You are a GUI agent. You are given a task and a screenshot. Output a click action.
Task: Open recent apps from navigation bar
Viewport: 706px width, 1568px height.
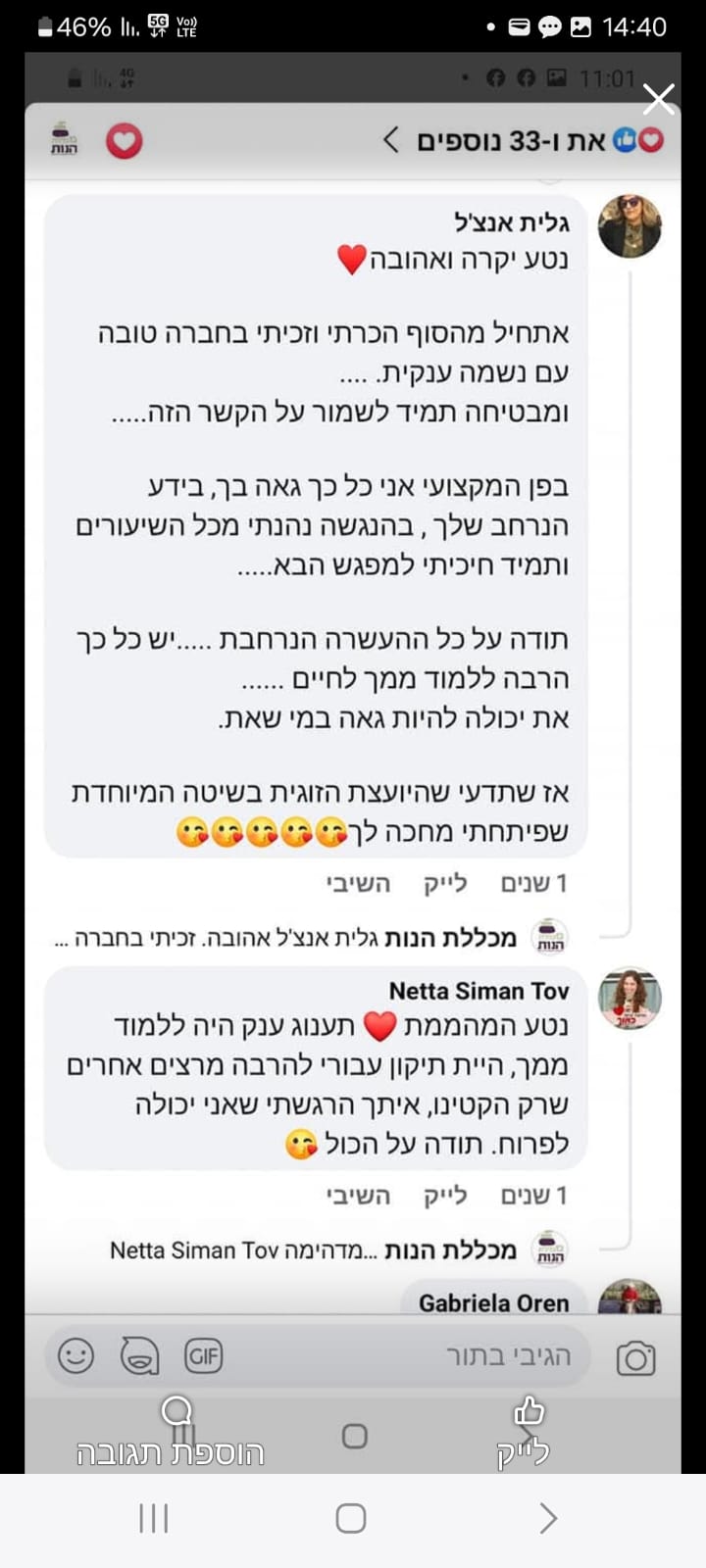click(154, 1518)
